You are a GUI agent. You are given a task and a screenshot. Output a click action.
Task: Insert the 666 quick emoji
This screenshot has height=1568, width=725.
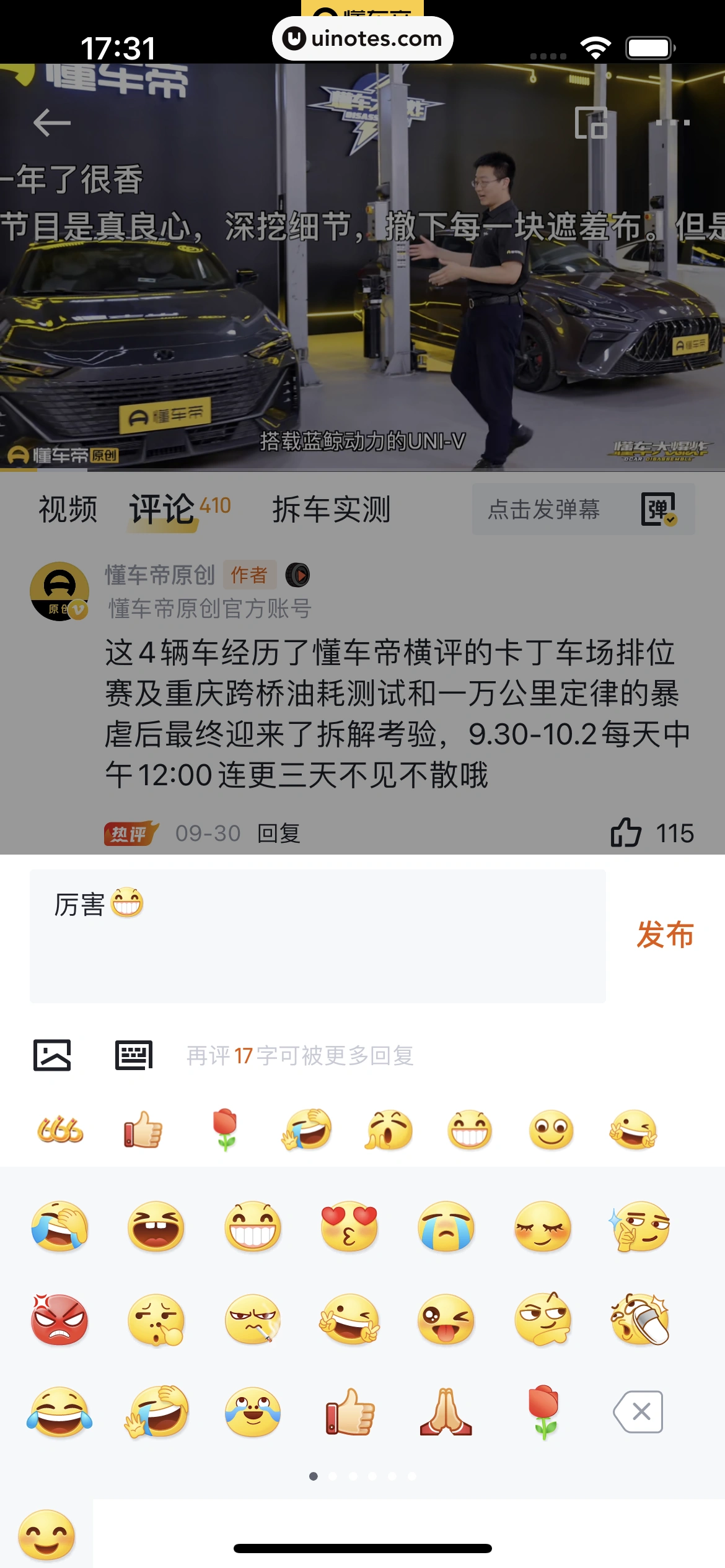60,1130
